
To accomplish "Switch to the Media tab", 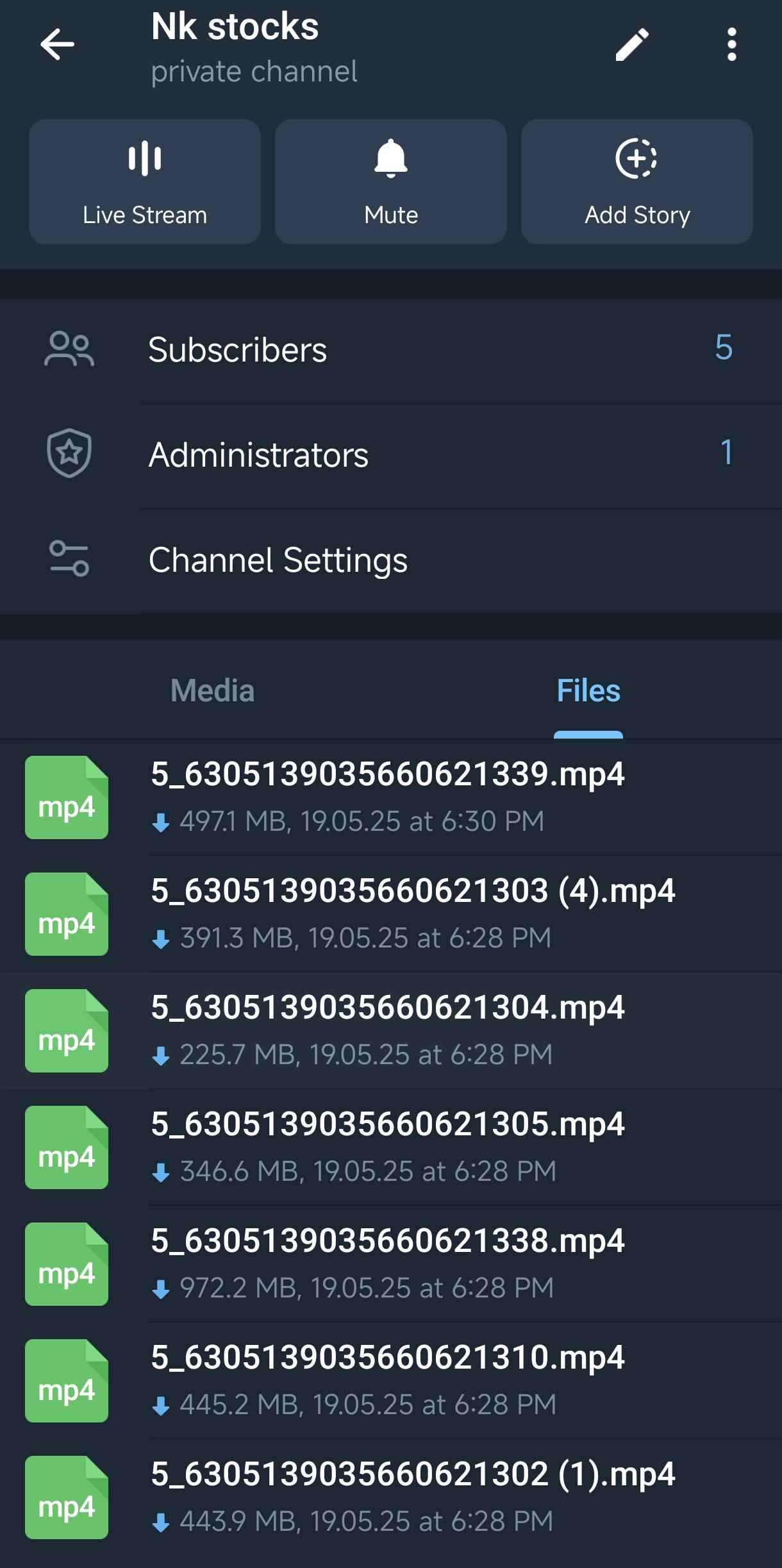I will click(x=213, y=691).
